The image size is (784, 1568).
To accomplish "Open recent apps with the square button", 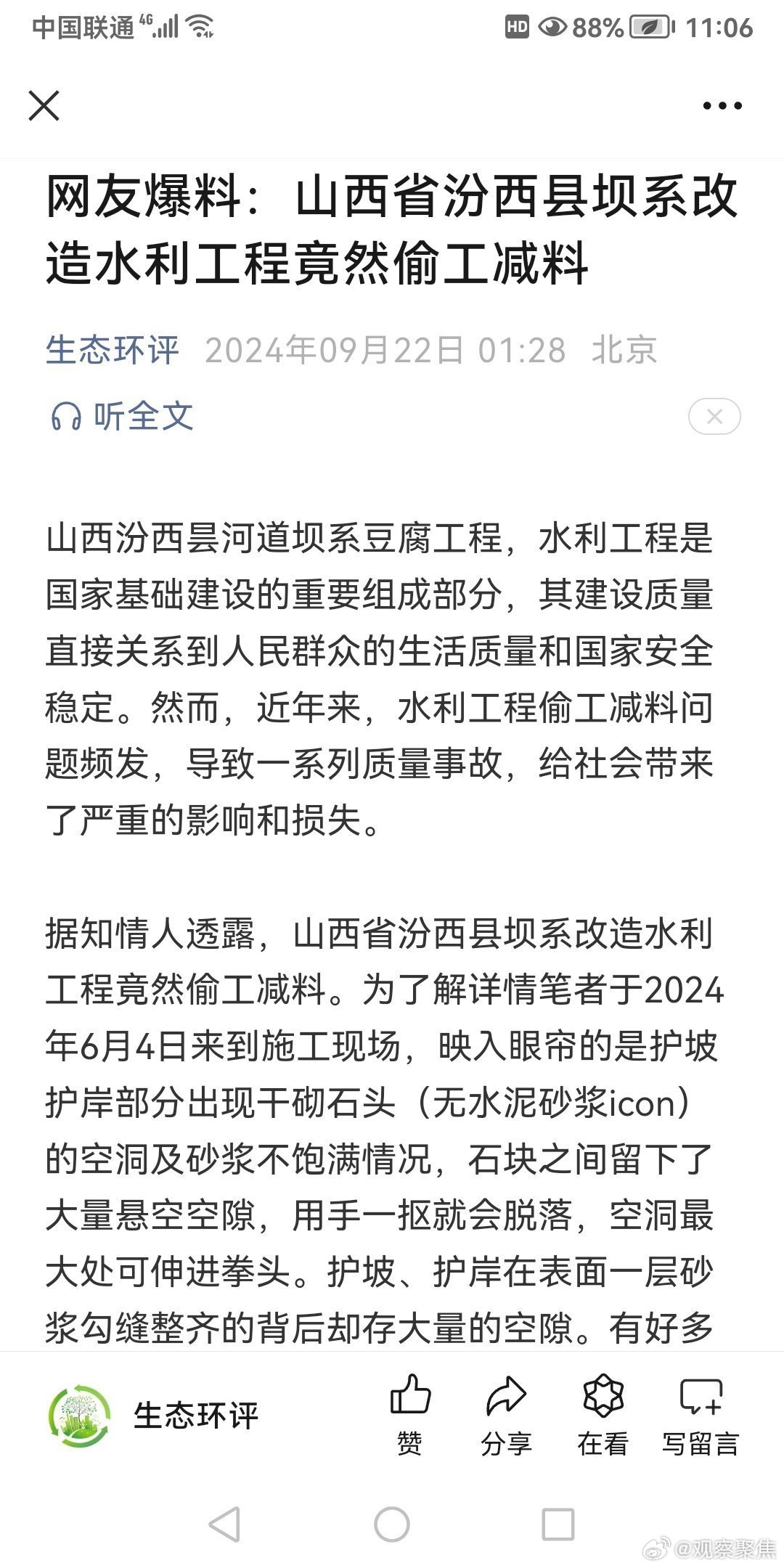I will pos(558,1524).
